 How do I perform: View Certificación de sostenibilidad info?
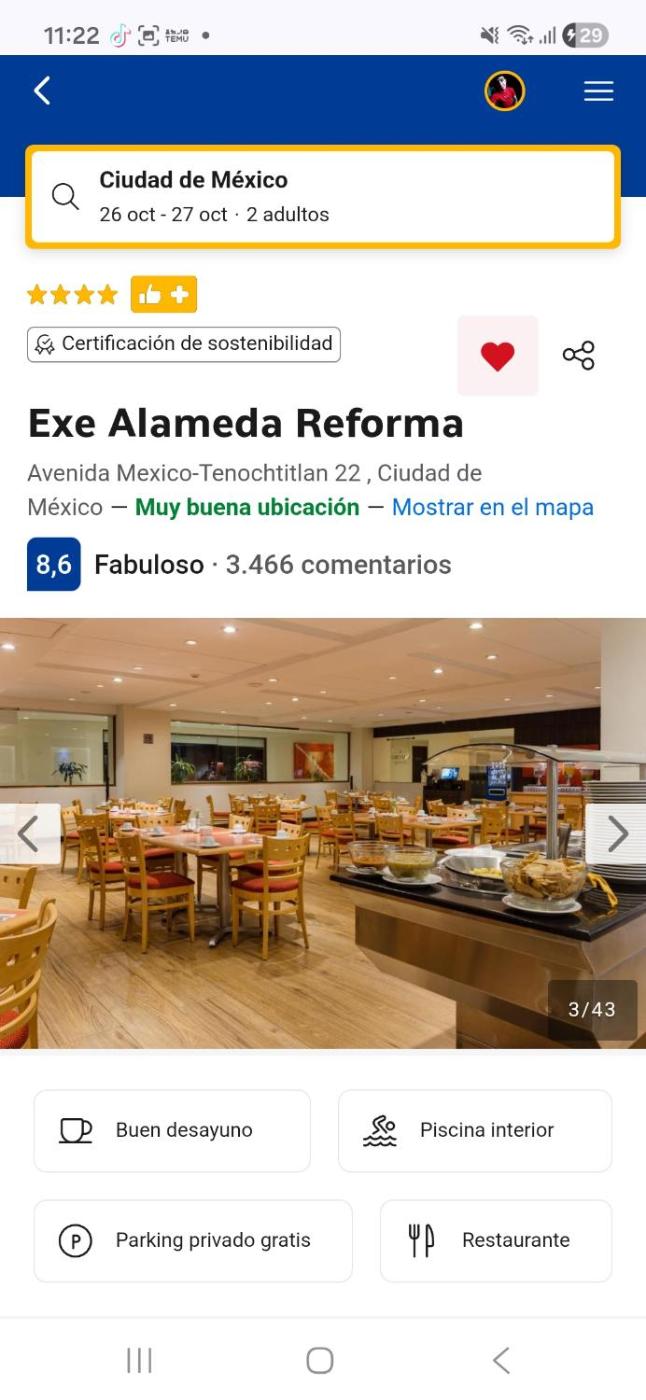coord(184,344)
